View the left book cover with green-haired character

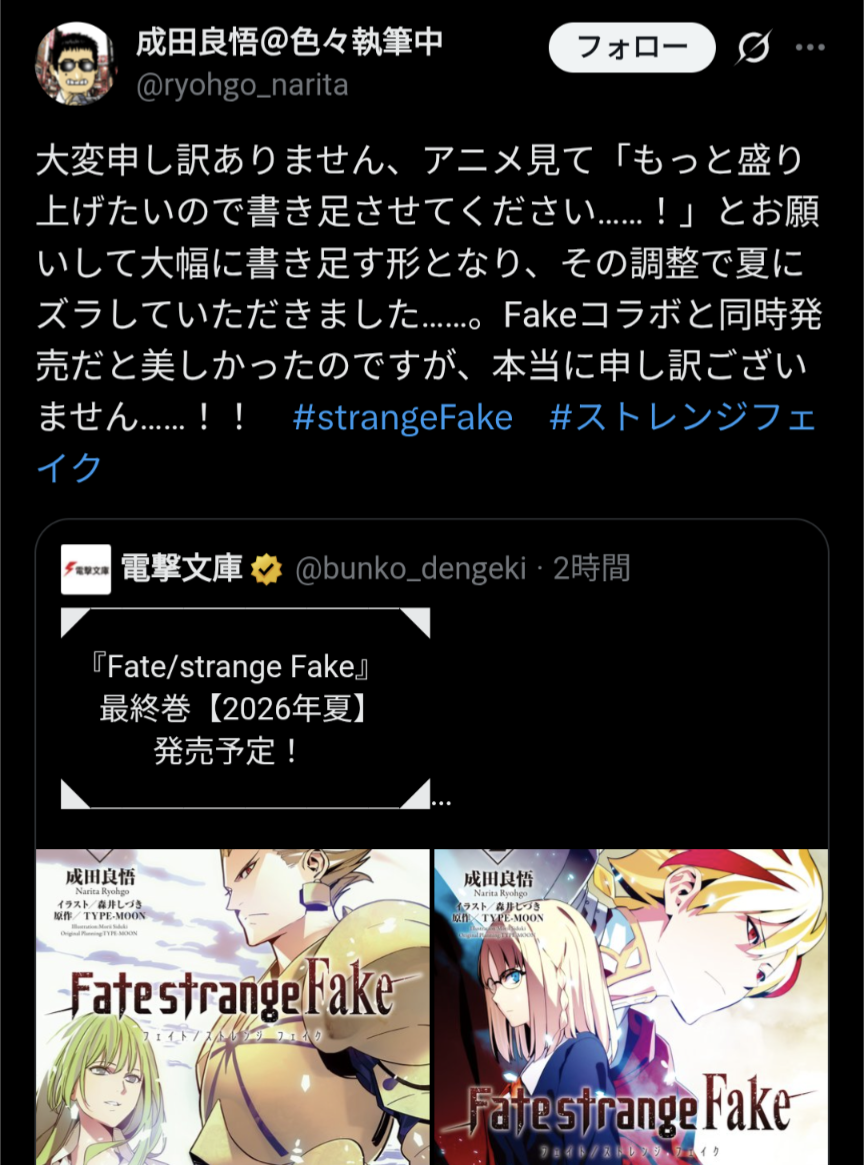(233, 1005)
